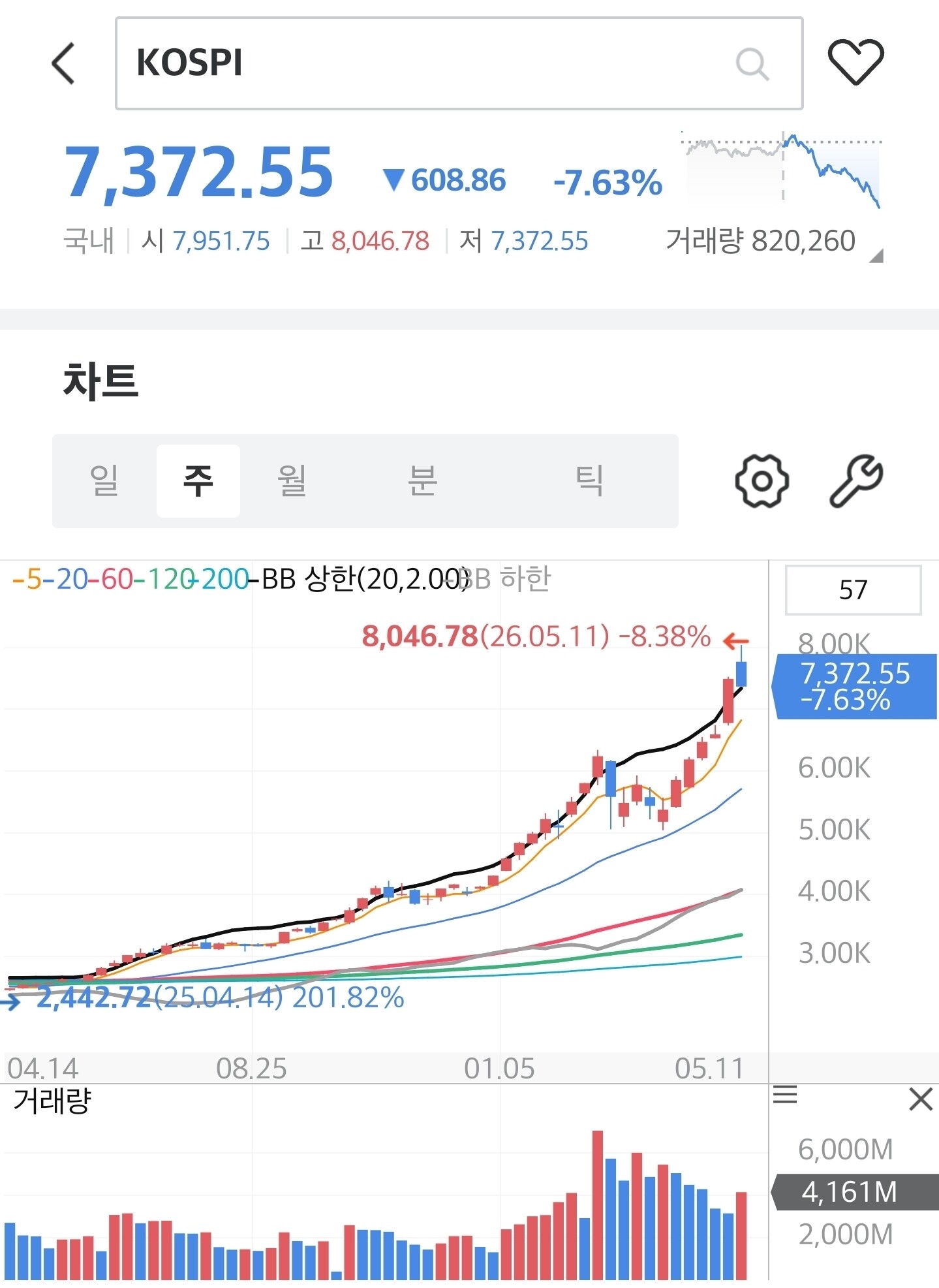This screenshot has width=939, height=1288.
Task: Open the chart tools wrench
Action: [855, 481]
